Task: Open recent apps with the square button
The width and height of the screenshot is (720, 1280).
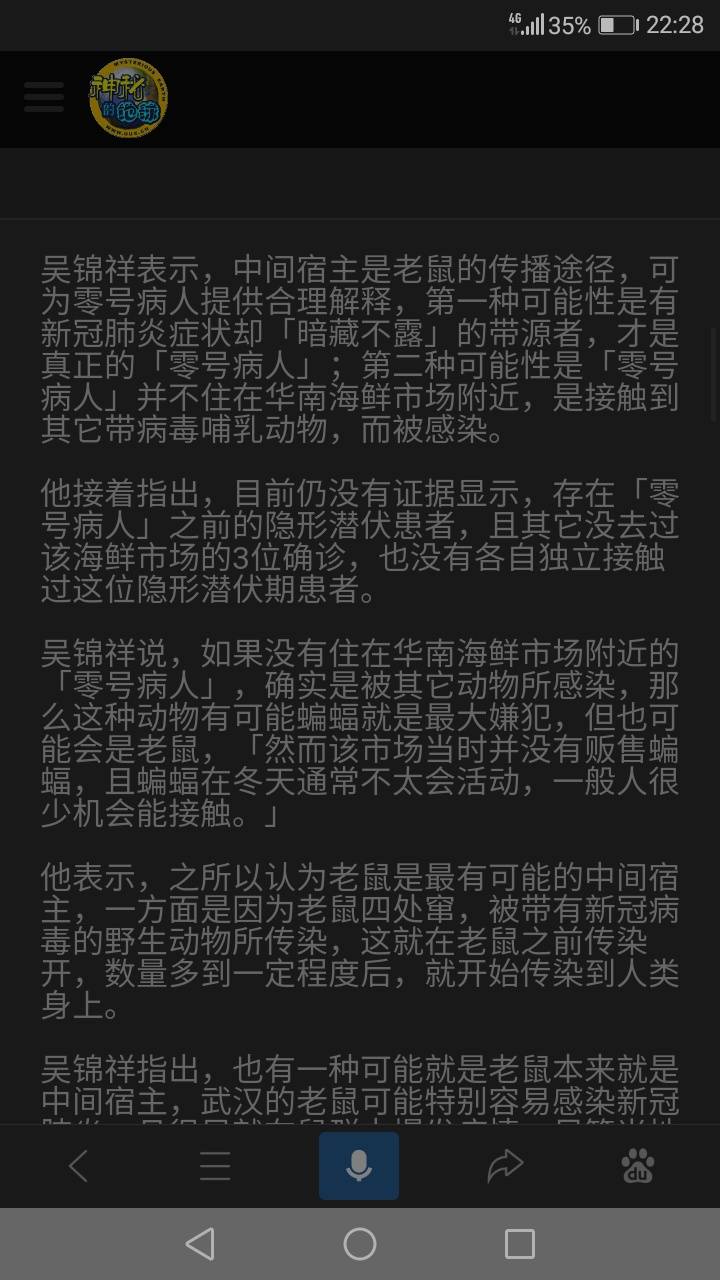Action: click(520, 1244)
